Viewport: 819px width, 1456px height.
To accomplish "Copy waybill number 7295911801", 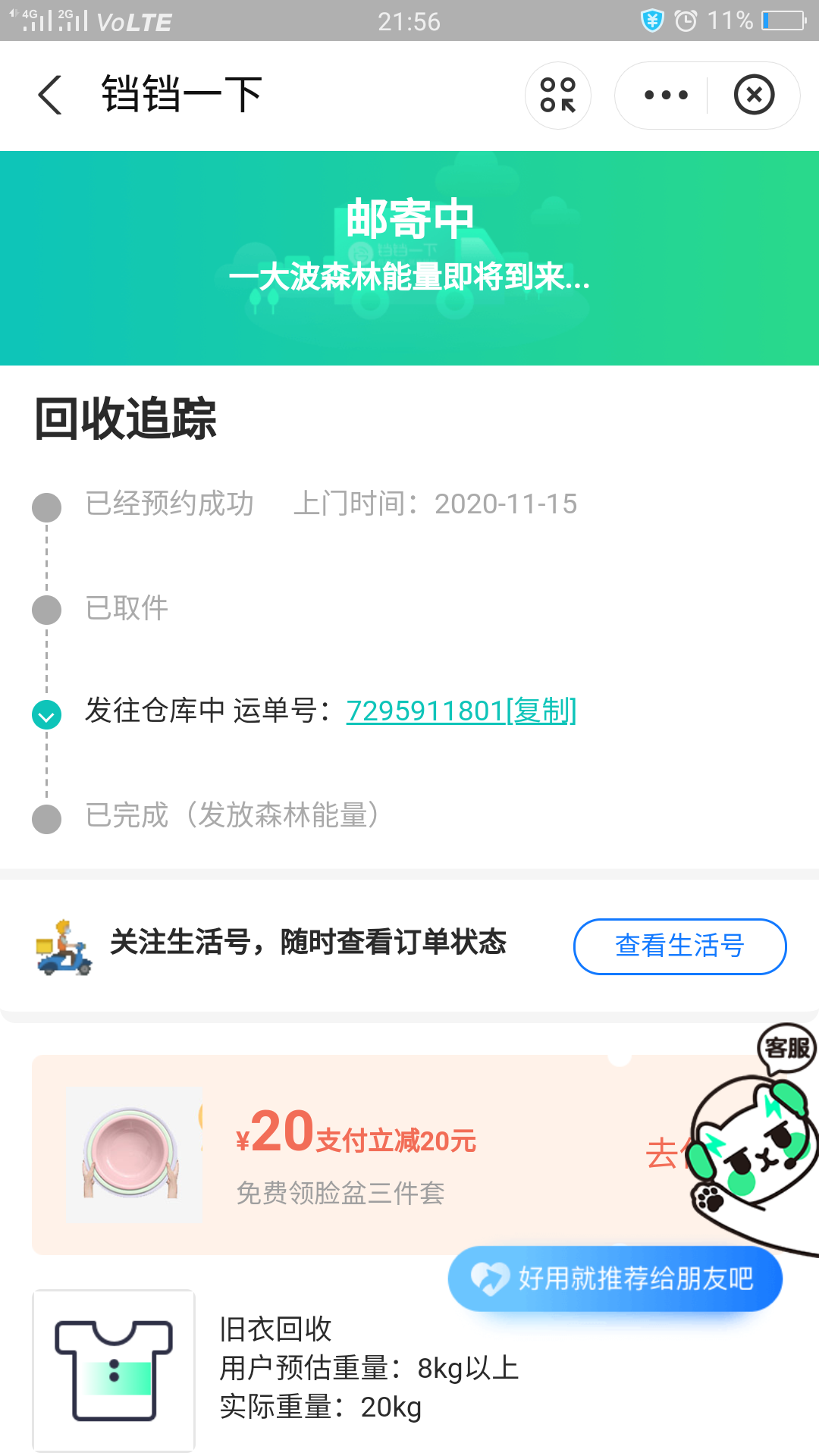I will [x=541, y=711].
